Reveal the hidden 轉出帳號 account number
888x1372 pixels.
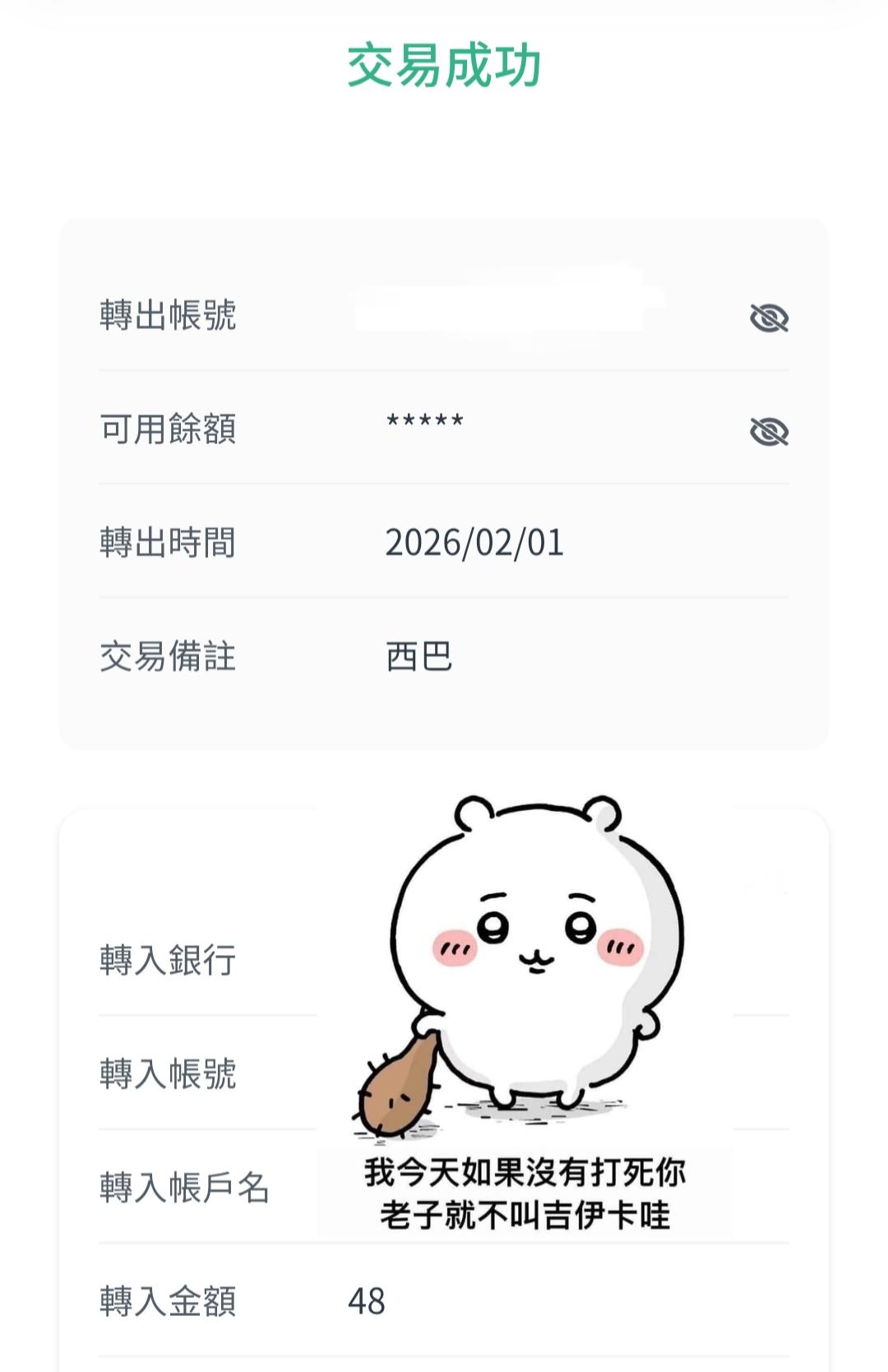click(769, 318)
